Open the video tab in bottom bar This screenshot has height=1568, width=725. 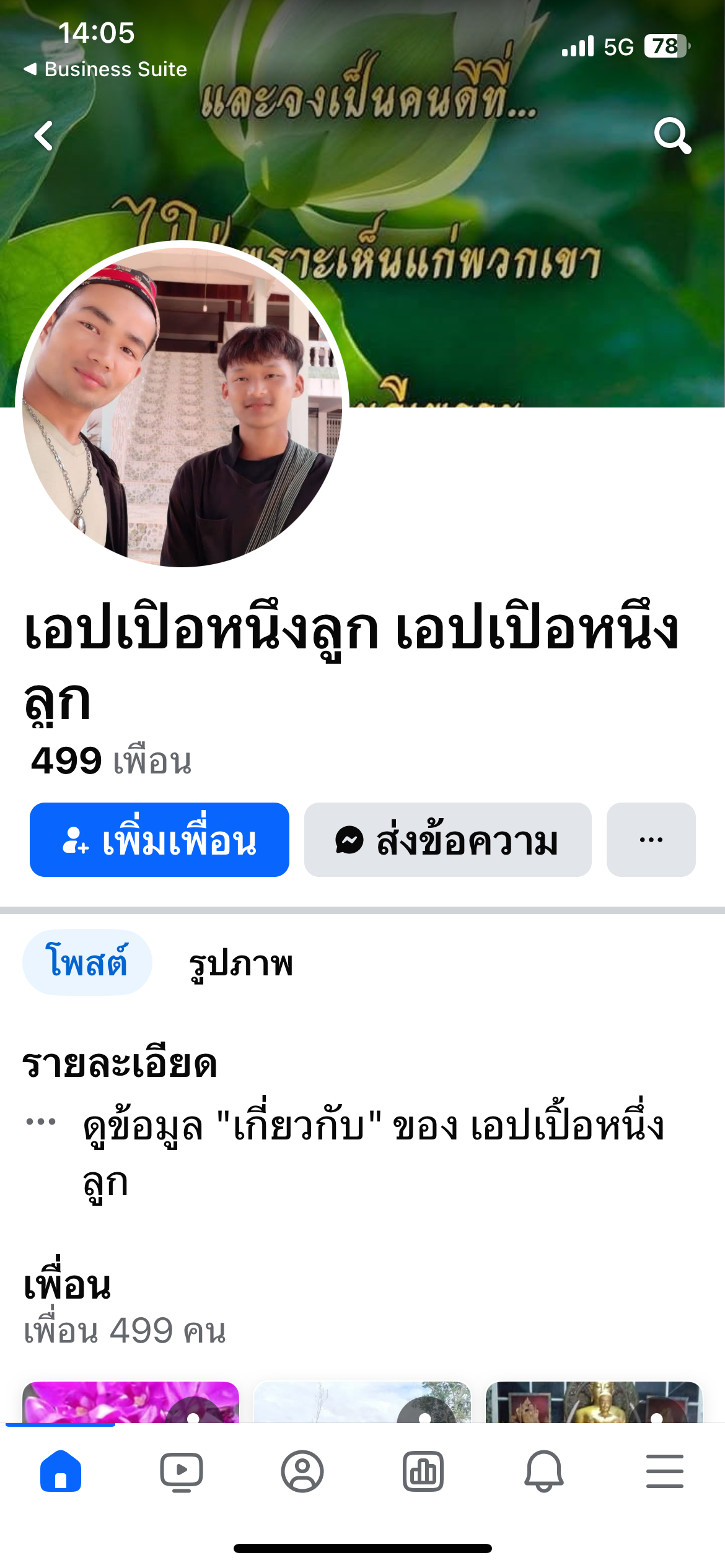click(x=181, y=1471)
